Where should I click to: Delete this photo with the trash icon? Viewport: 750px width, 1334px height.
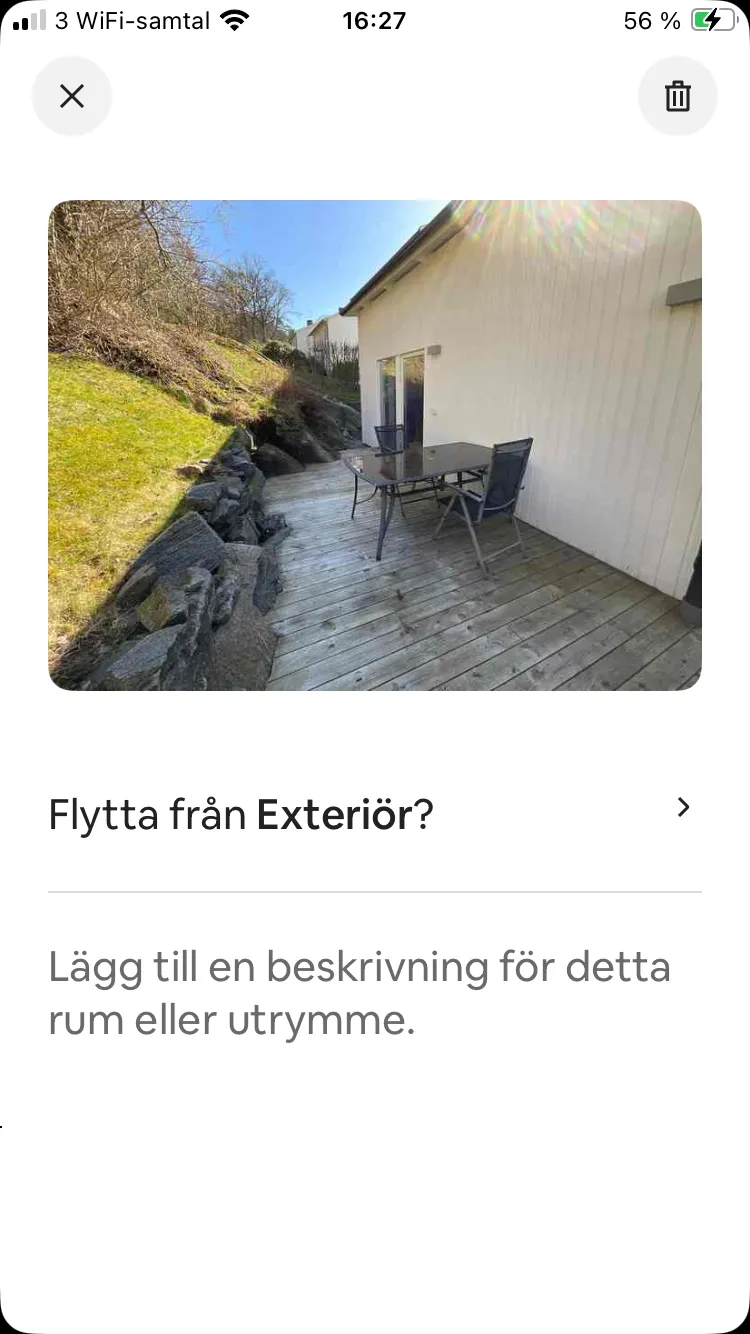[677, 96]
